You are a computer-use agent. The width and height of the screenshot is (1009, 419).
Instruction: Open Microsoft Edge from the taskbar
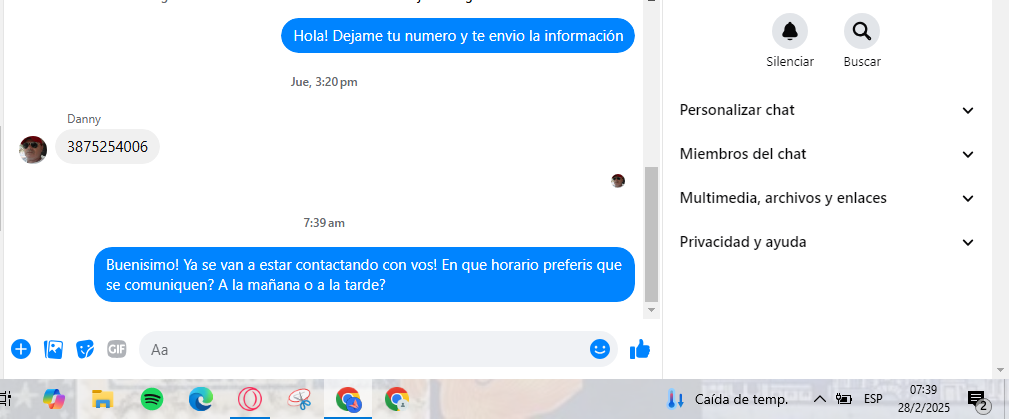tap(201, 399)
